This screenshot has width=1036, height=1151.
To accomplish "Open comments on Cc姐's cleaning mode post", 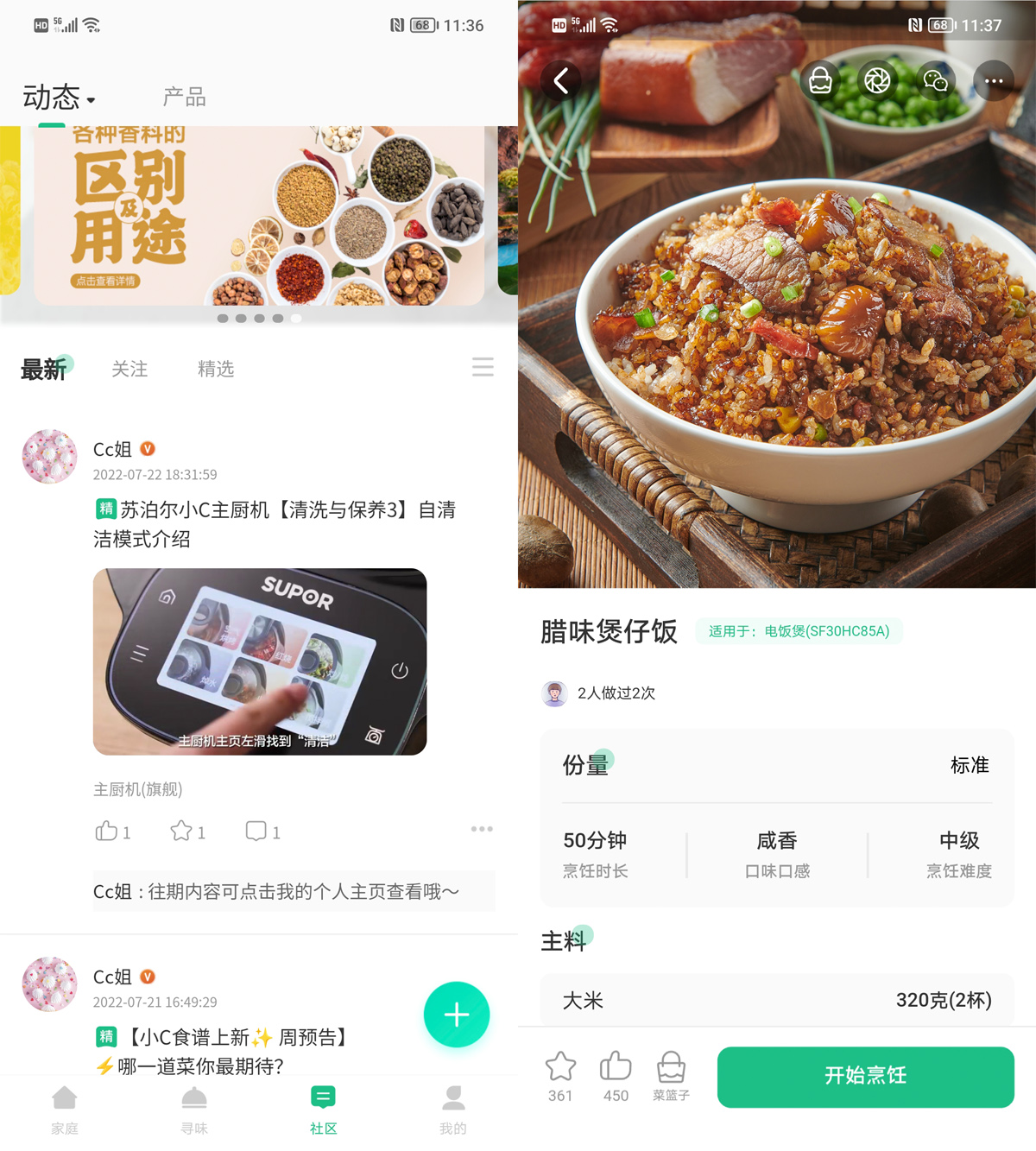I will click(x=256, y=831).
